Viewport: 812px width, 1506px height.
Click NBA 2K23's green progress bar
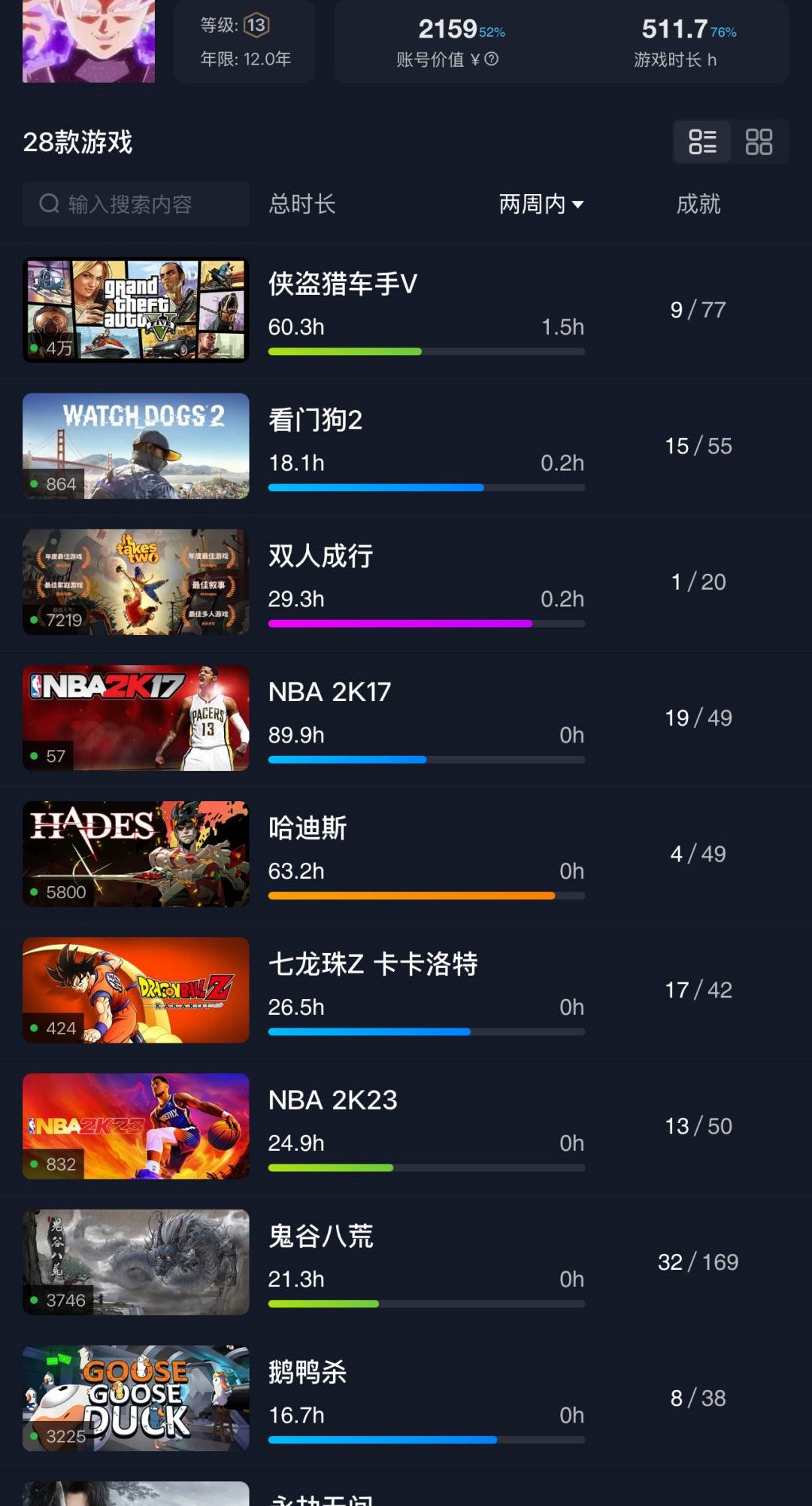tap(331, 1167)
